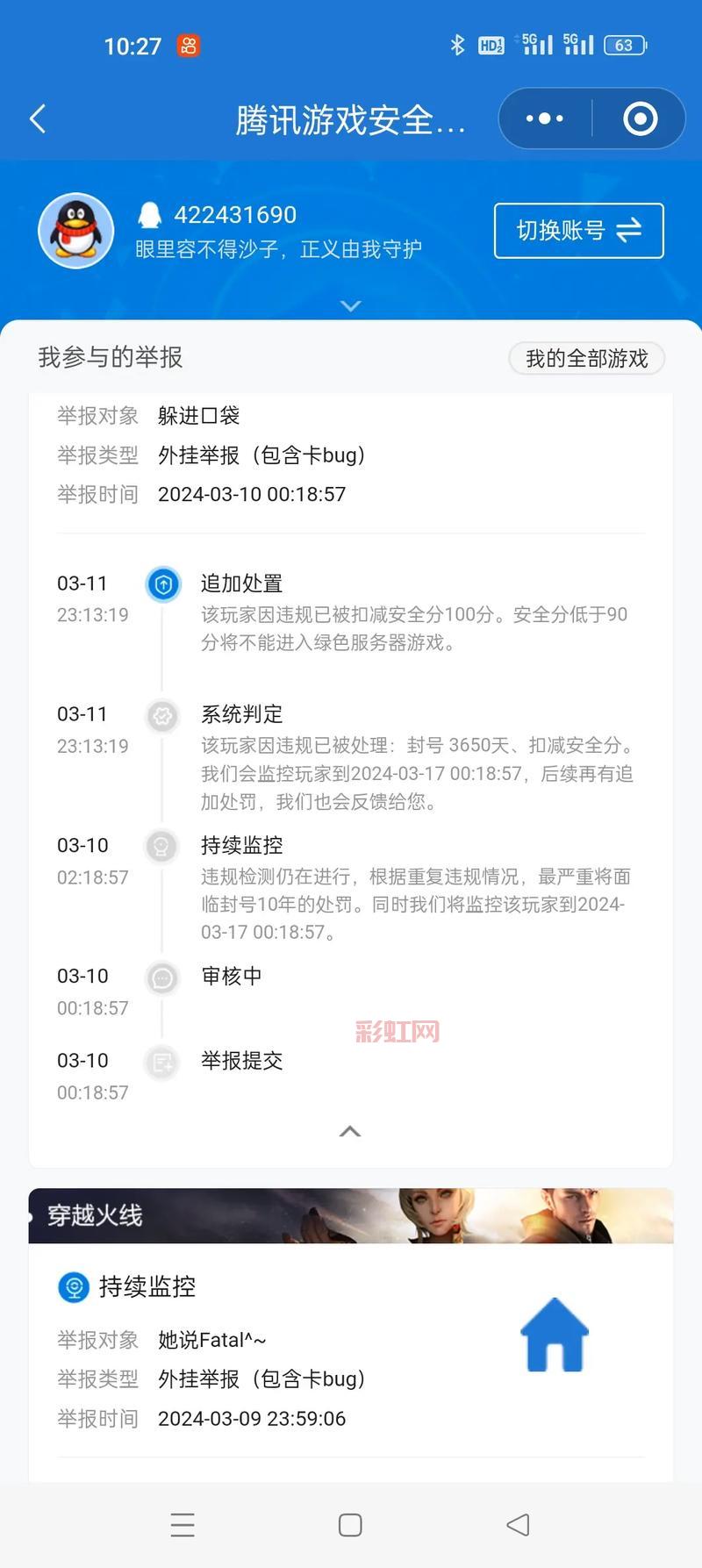Click the back arrow in the title bar
This screenshot has width=702, height=1568.
point(37,118)
